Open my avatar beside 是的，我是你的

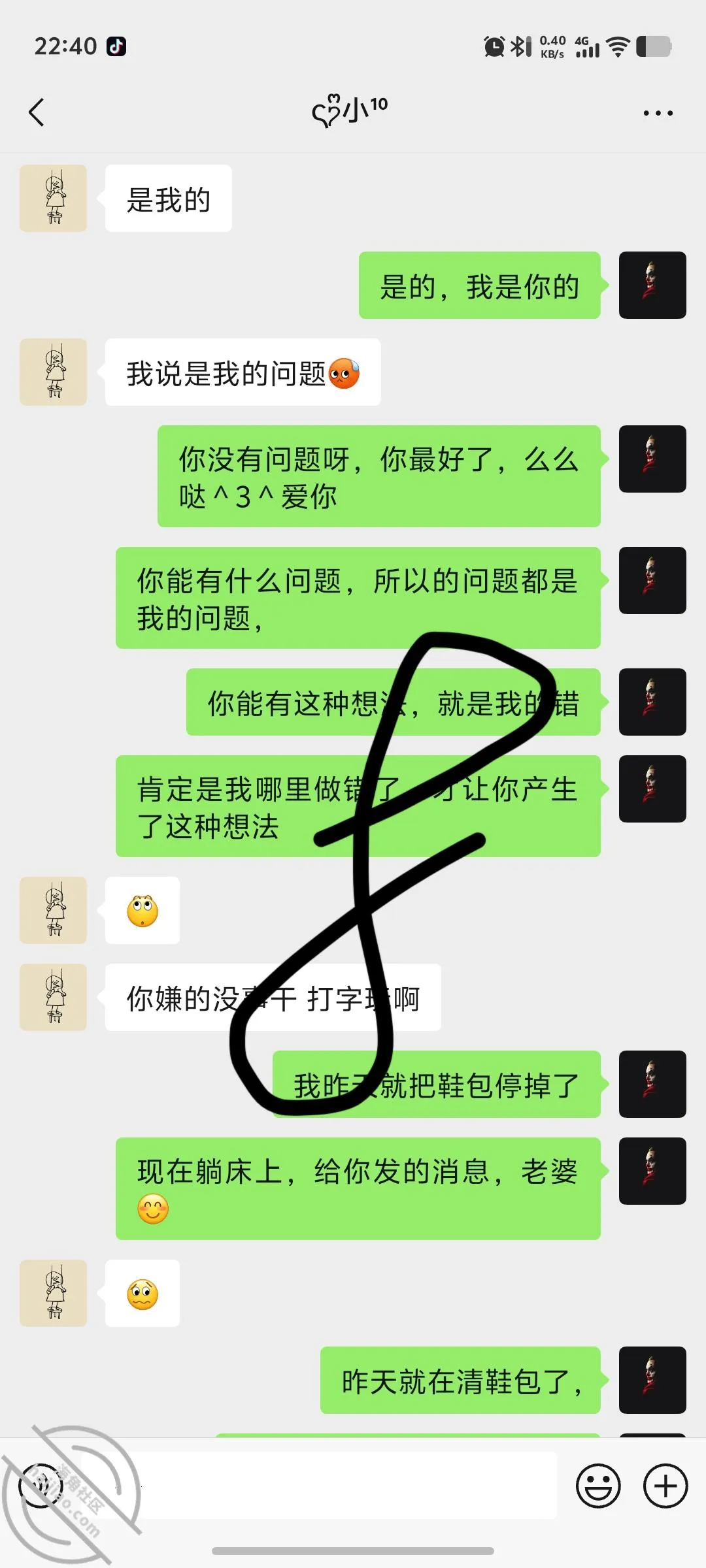pos(652,285)
